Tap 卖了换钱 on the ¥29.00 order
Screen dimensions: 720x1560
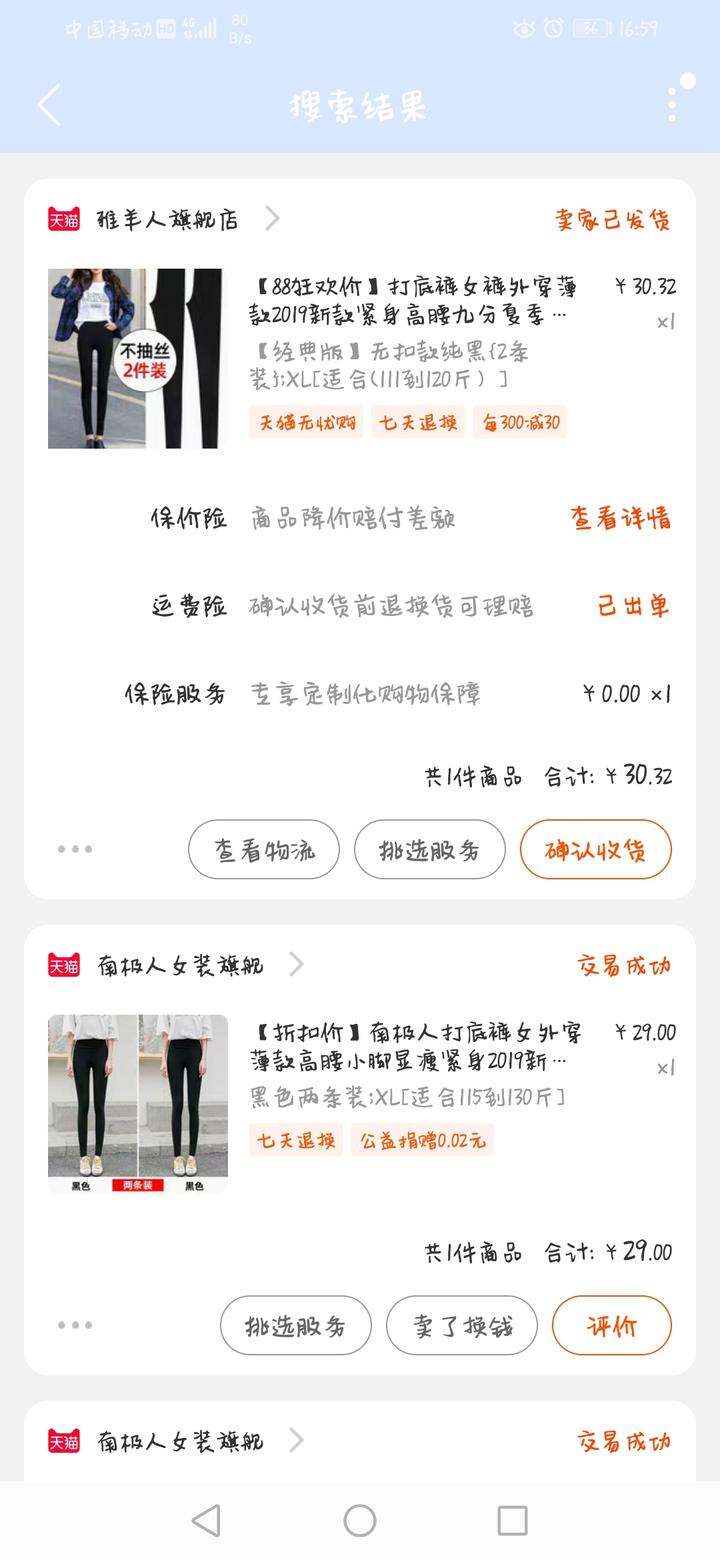(462, 1326)
